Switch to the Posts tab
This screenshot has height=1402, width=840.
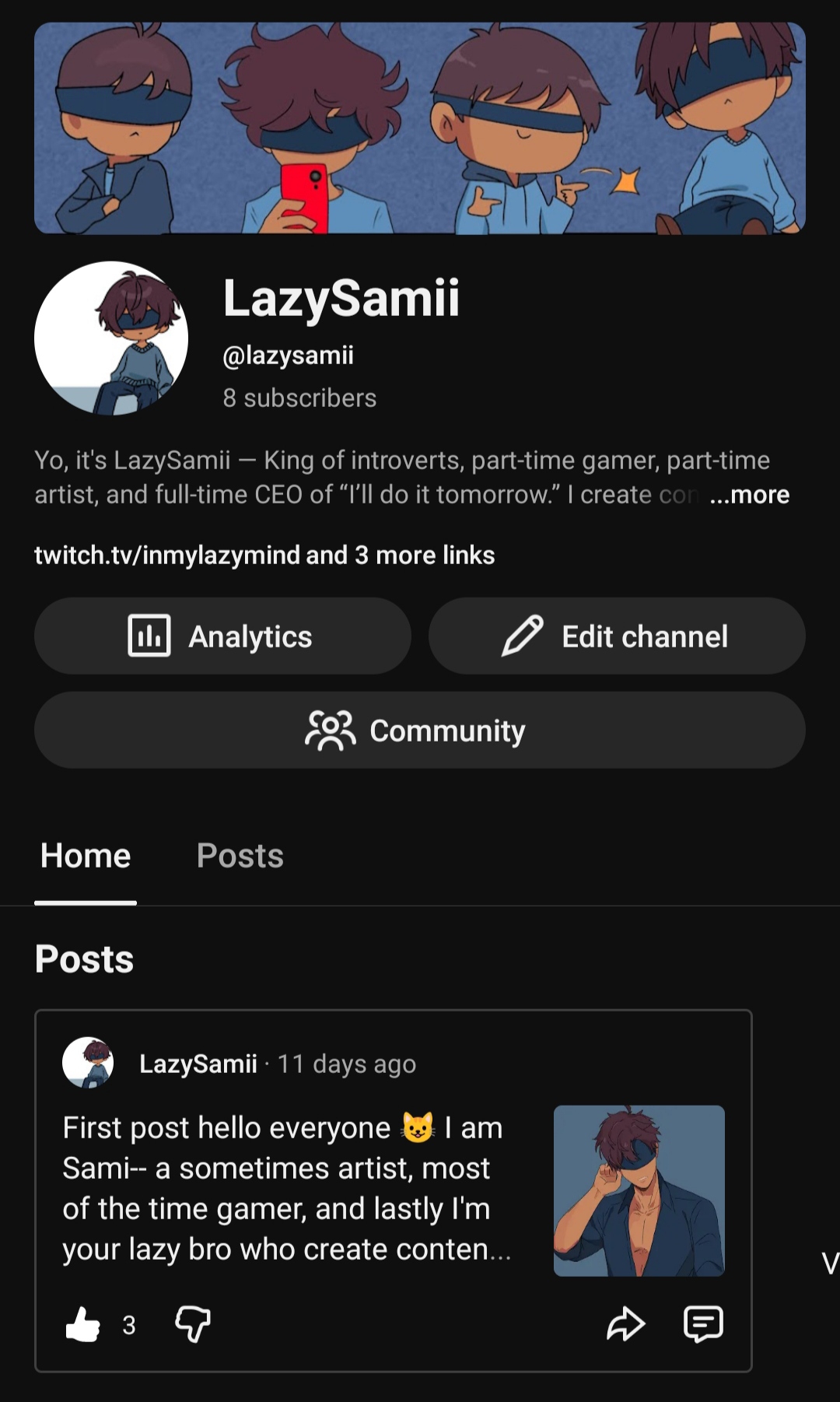tap(240, 856)
